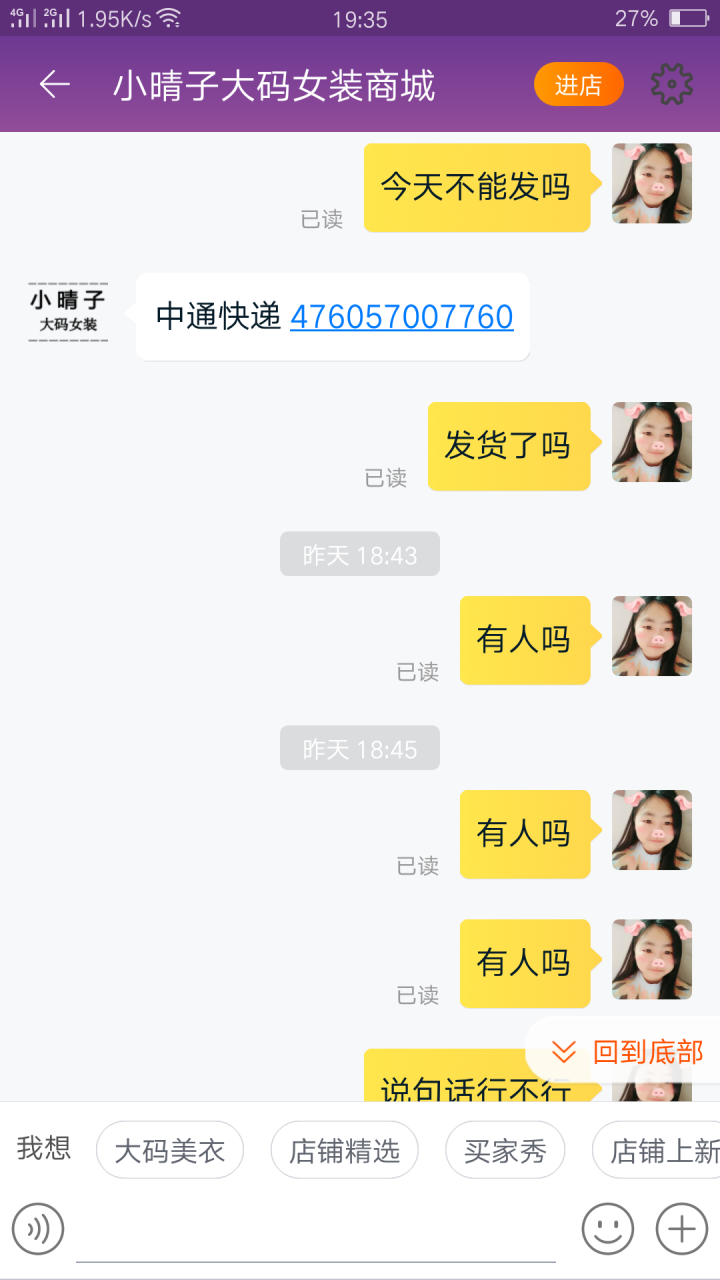This screenshot has width=720, height=1280.
Task: Choose the 店铺精选 chip
Action: (344, 1151)
